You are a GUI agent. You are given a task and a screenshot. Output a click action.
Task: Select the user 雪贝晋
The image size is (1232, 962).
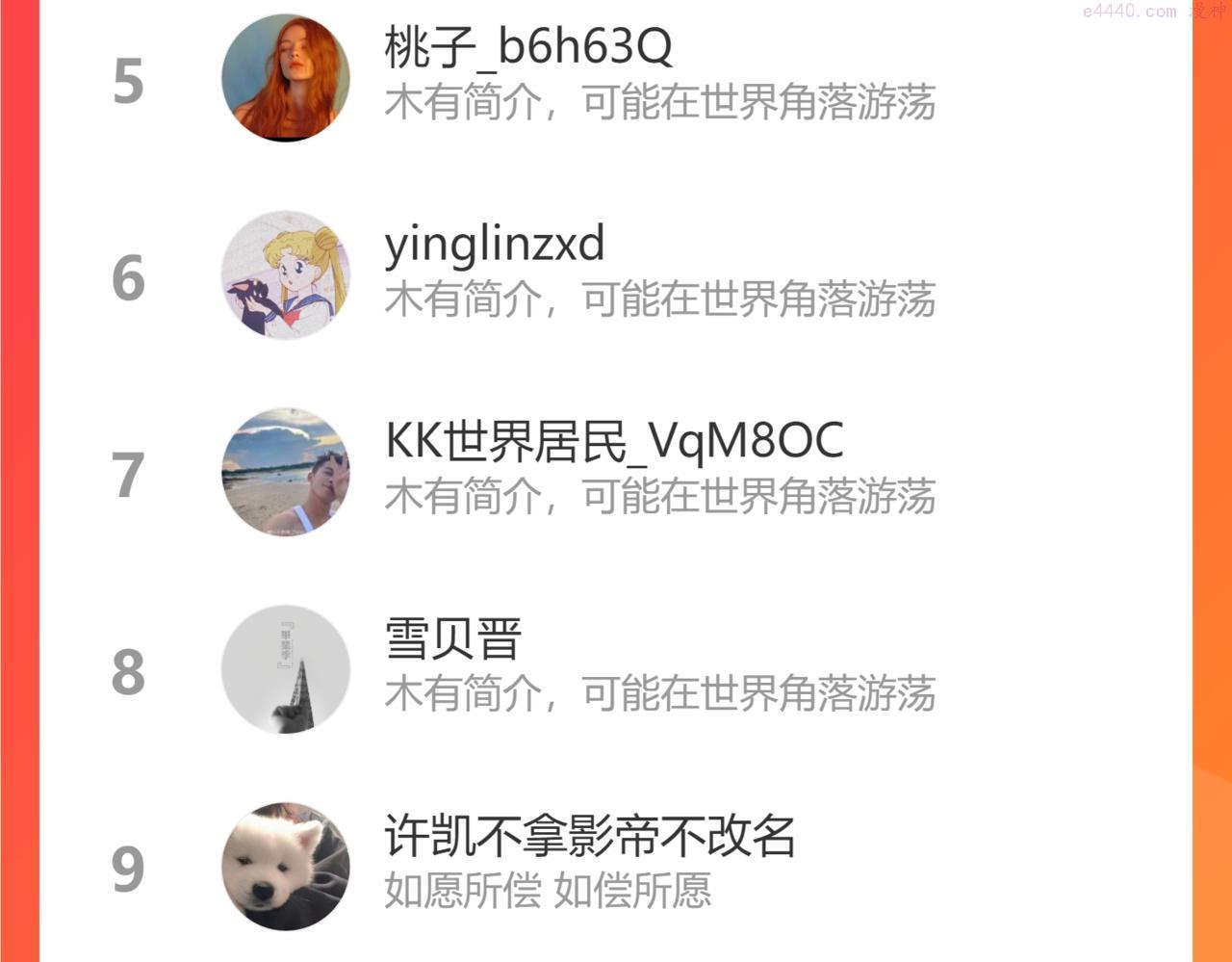coord(615,669)
